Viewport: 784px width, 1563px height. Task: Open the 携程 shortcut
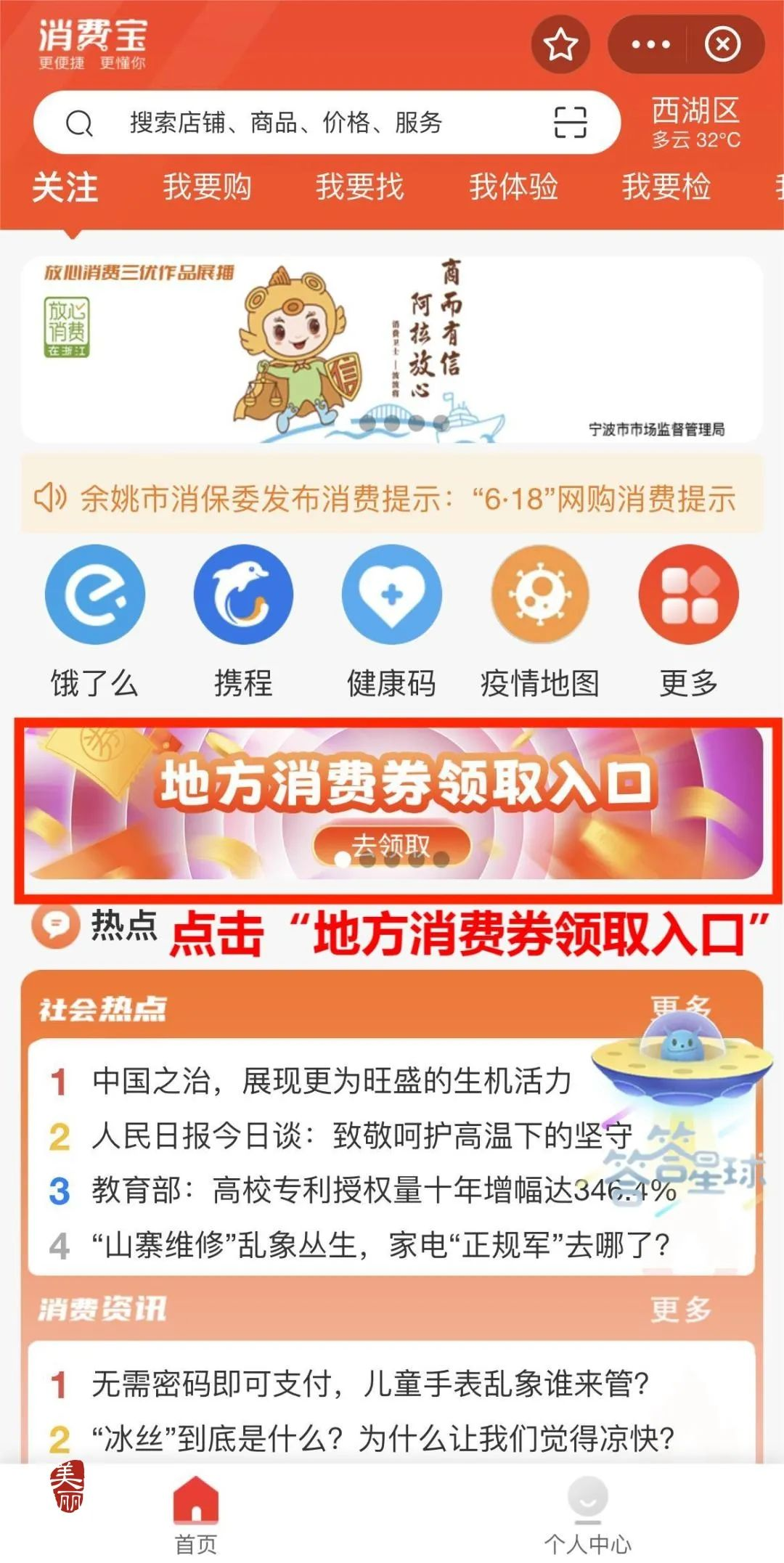(x=243, y=594)
